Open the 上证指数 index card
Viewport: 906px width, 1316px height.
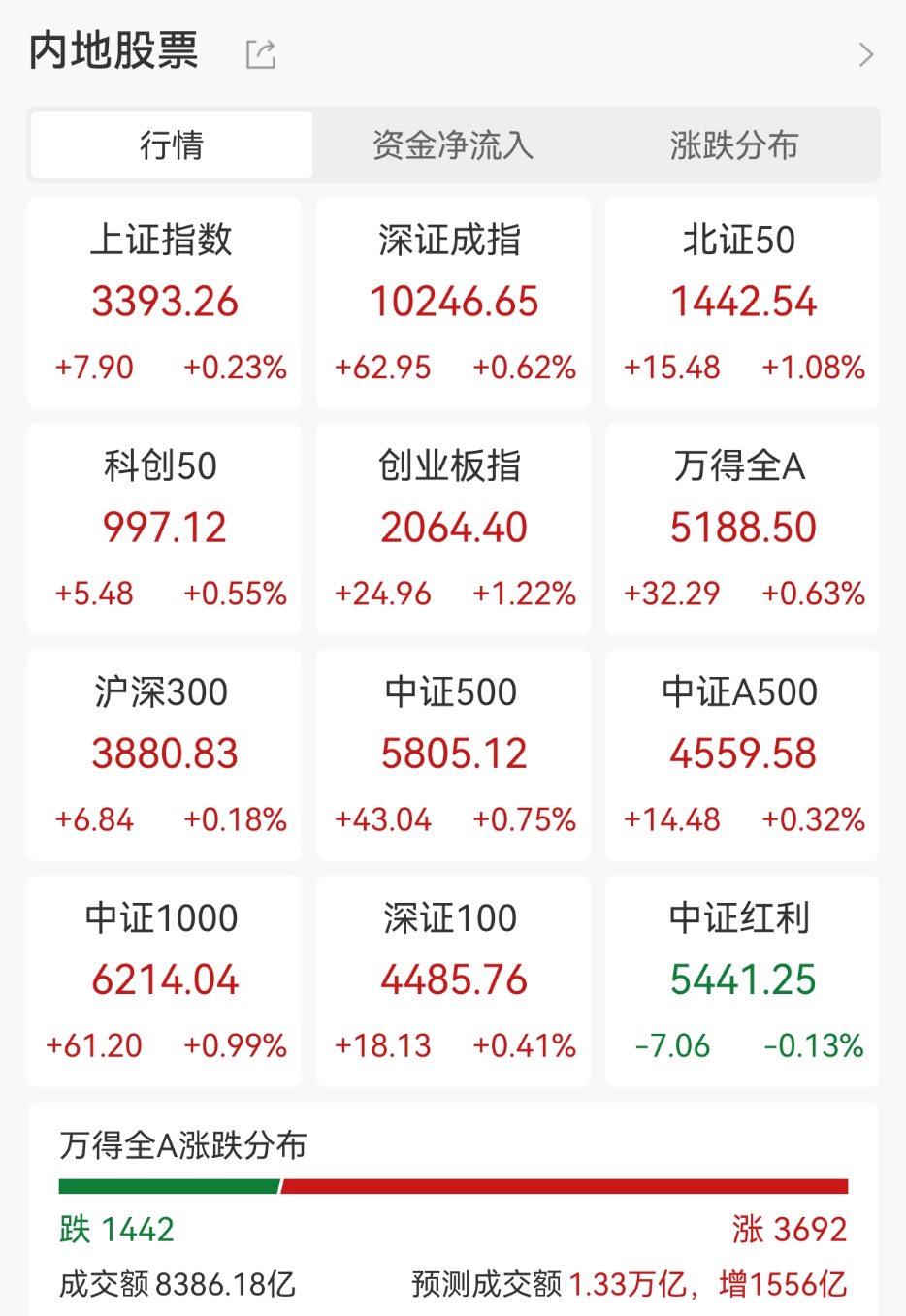tap(164, 303)
